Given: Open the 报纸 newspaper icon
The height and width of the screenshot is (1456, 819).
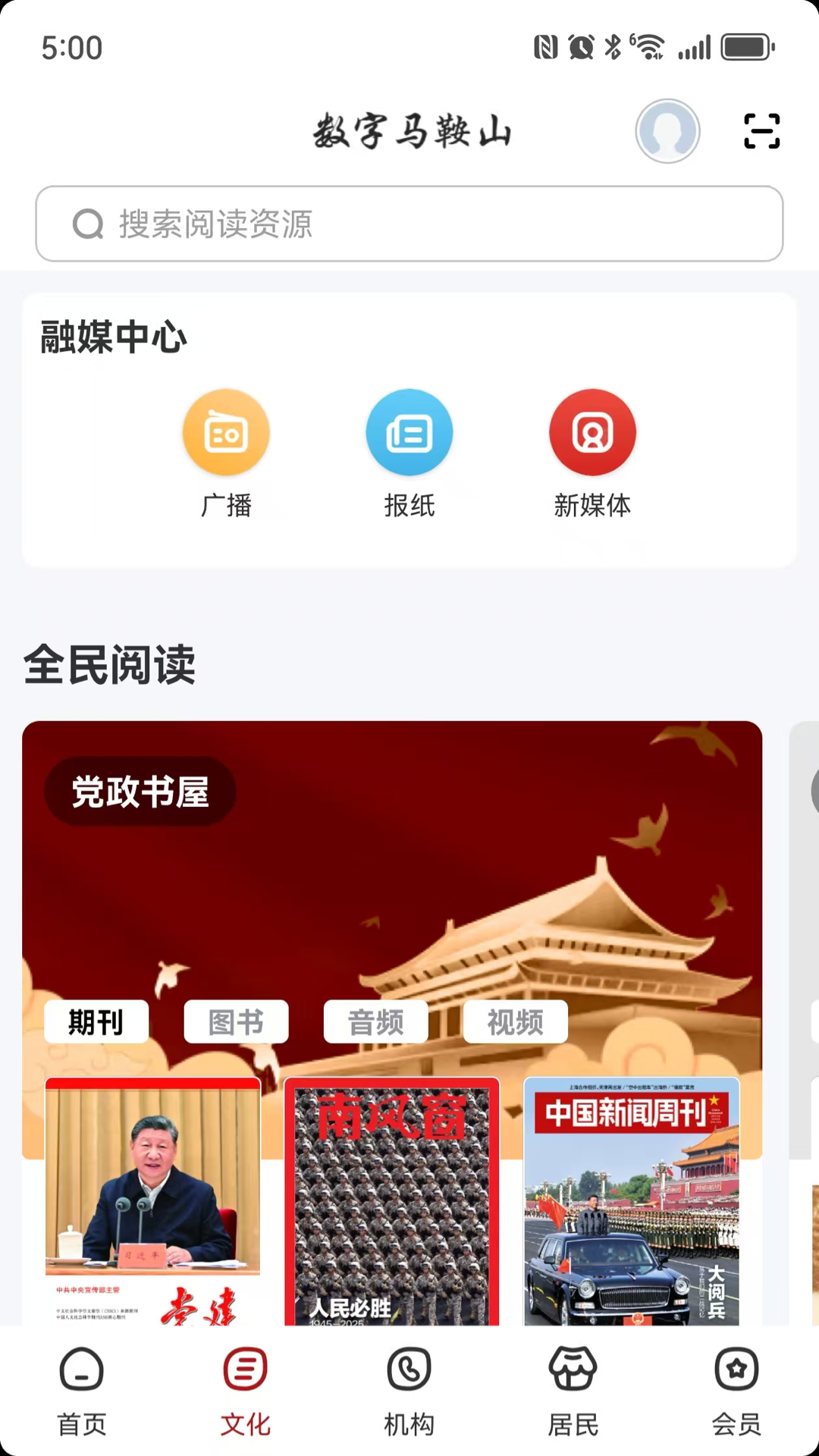Looking at the screenshot, I should (x=409, y=431).
